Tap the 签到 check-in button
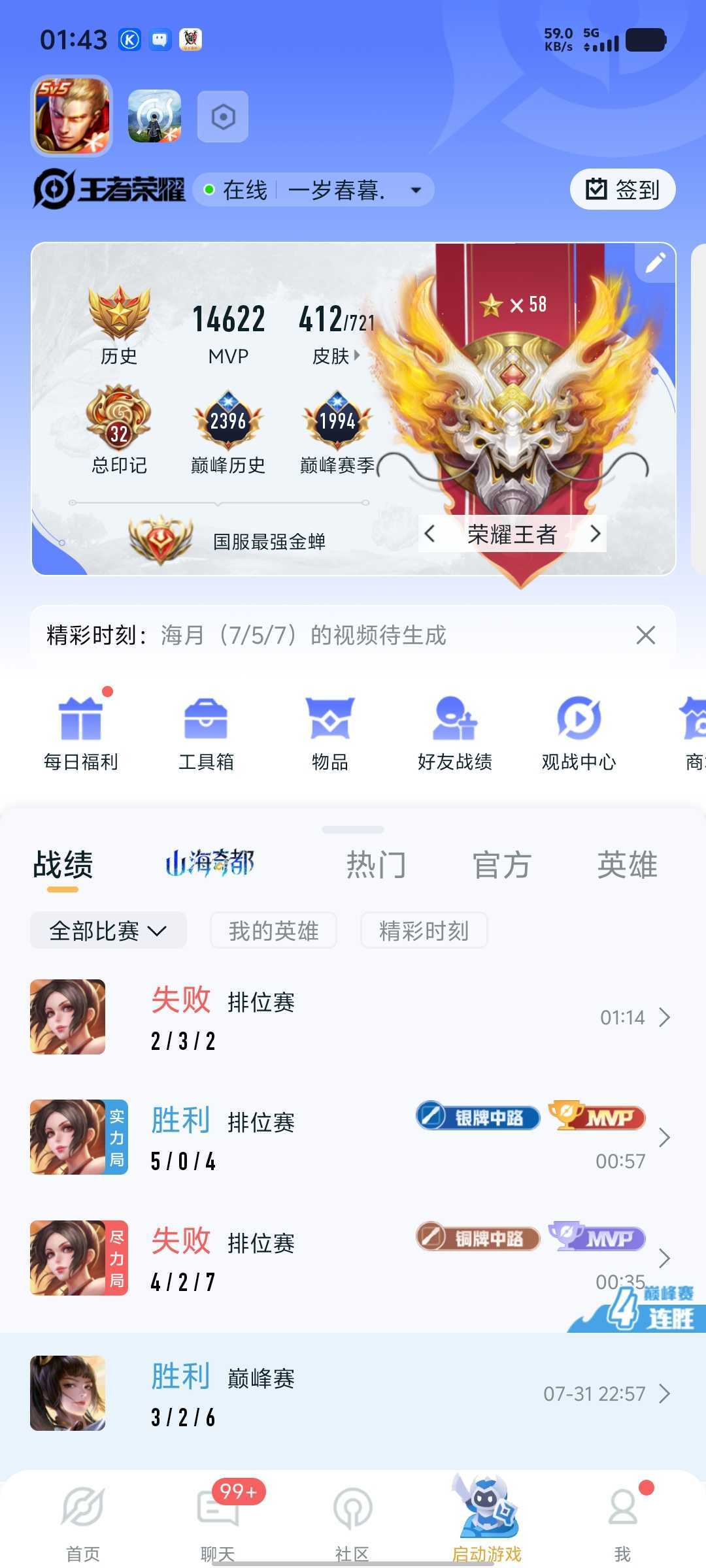 tap(622, 189)
